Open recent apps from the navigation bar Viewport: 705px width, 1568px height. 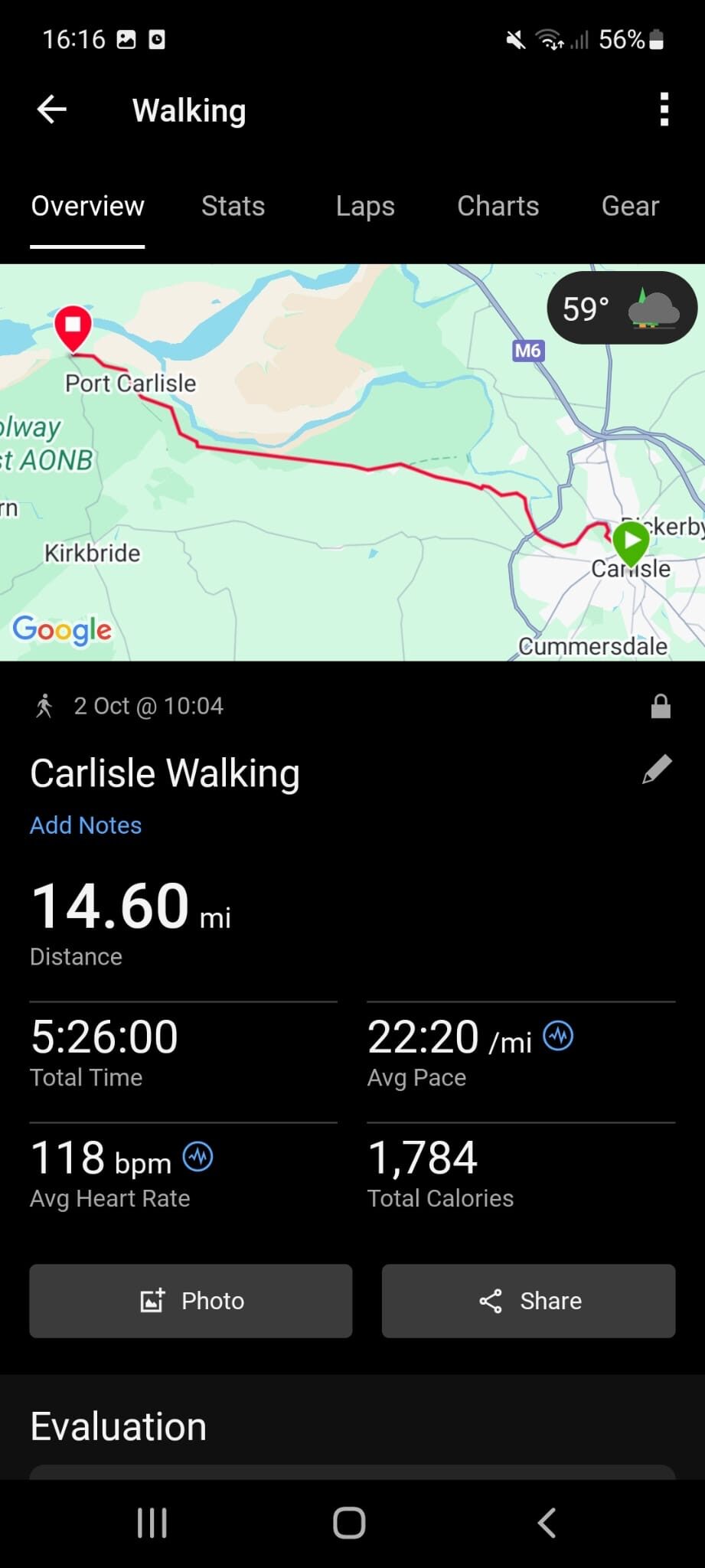(x=152, y=1523)
